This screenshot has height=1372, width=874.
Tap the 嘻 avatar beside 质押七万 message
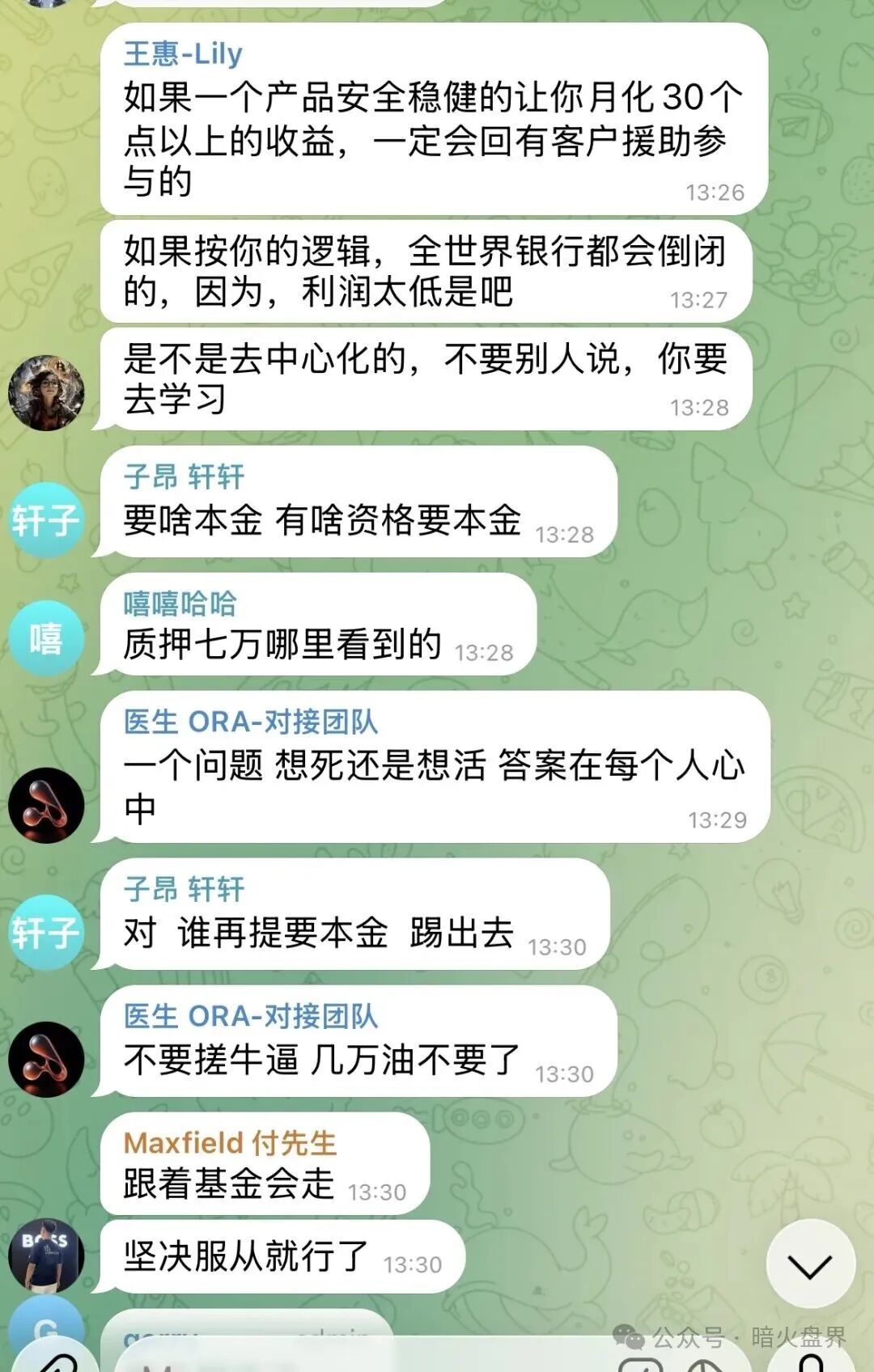(46, 639)
